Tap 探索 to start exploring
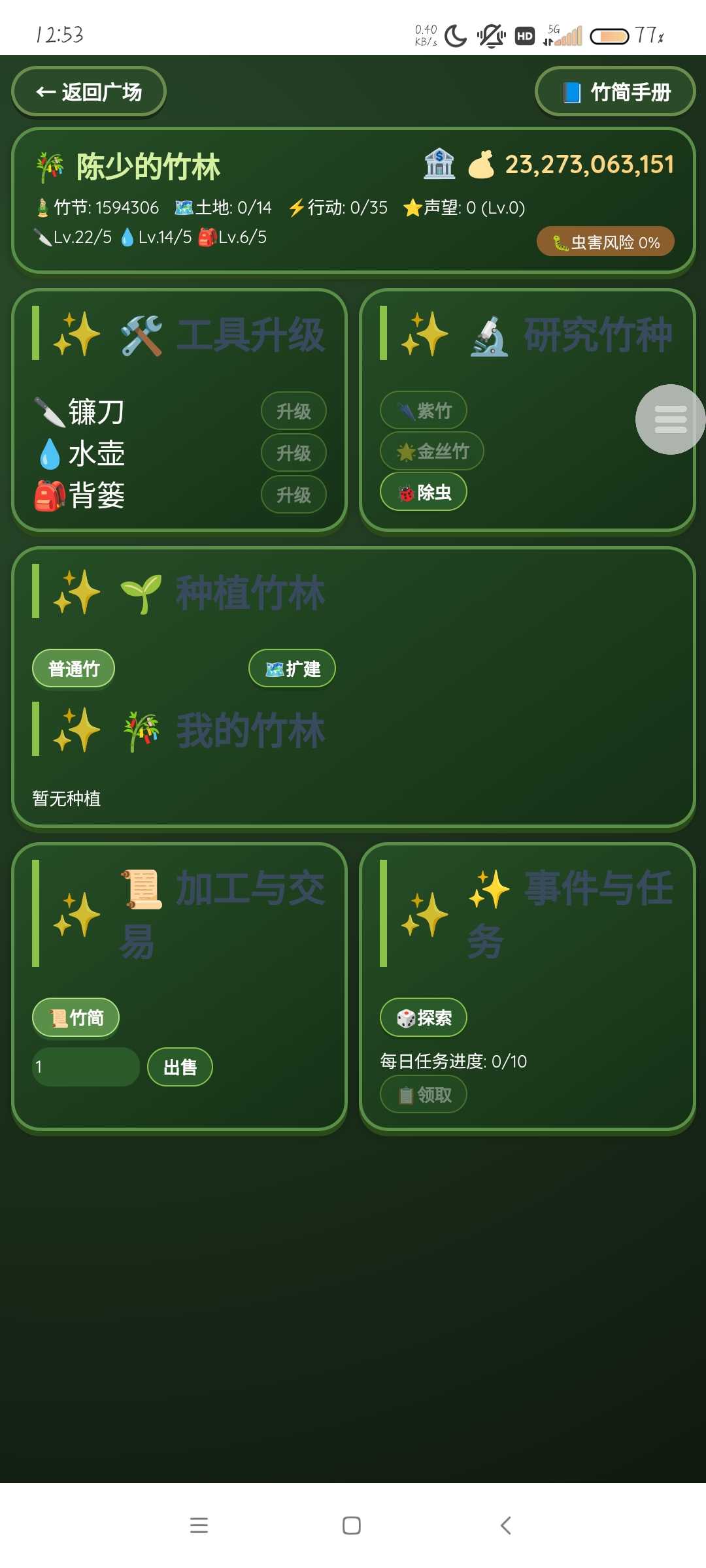Image resolution: width=706 pixels, height=1568 pixels. point(424,1017)
